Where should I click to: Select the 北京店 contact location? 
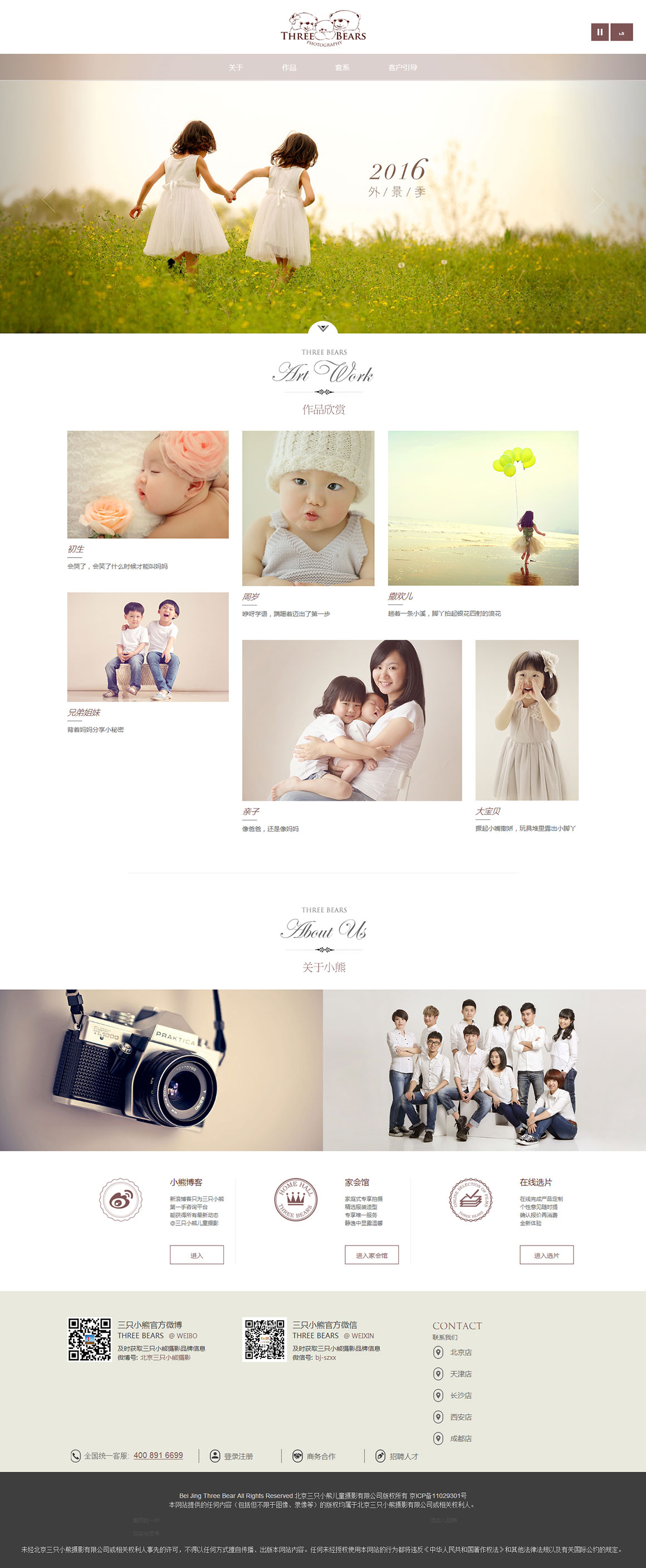(461, 1352)
